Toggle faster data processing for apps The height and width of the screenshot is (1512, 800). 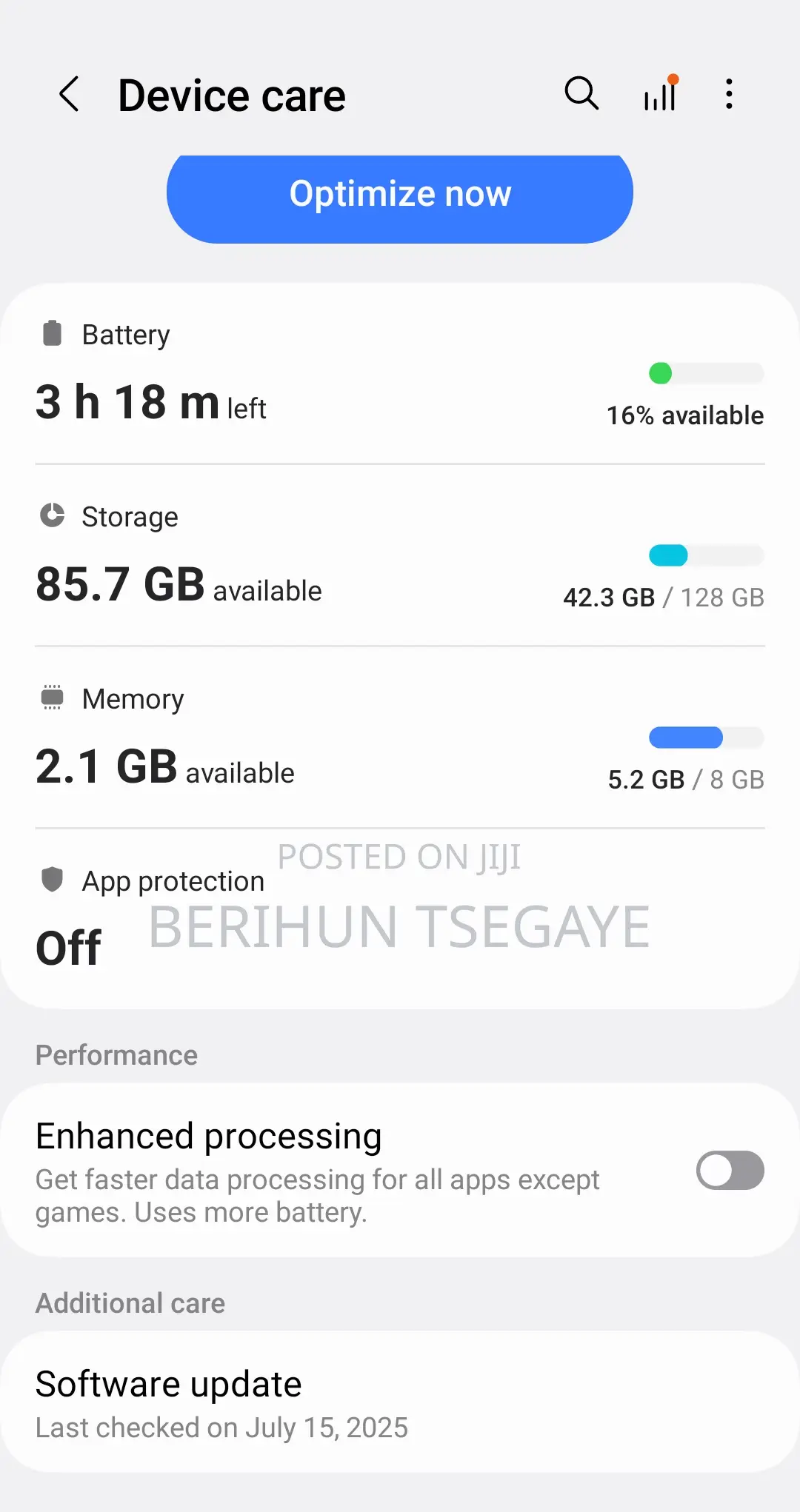(x=730, y=1170)
